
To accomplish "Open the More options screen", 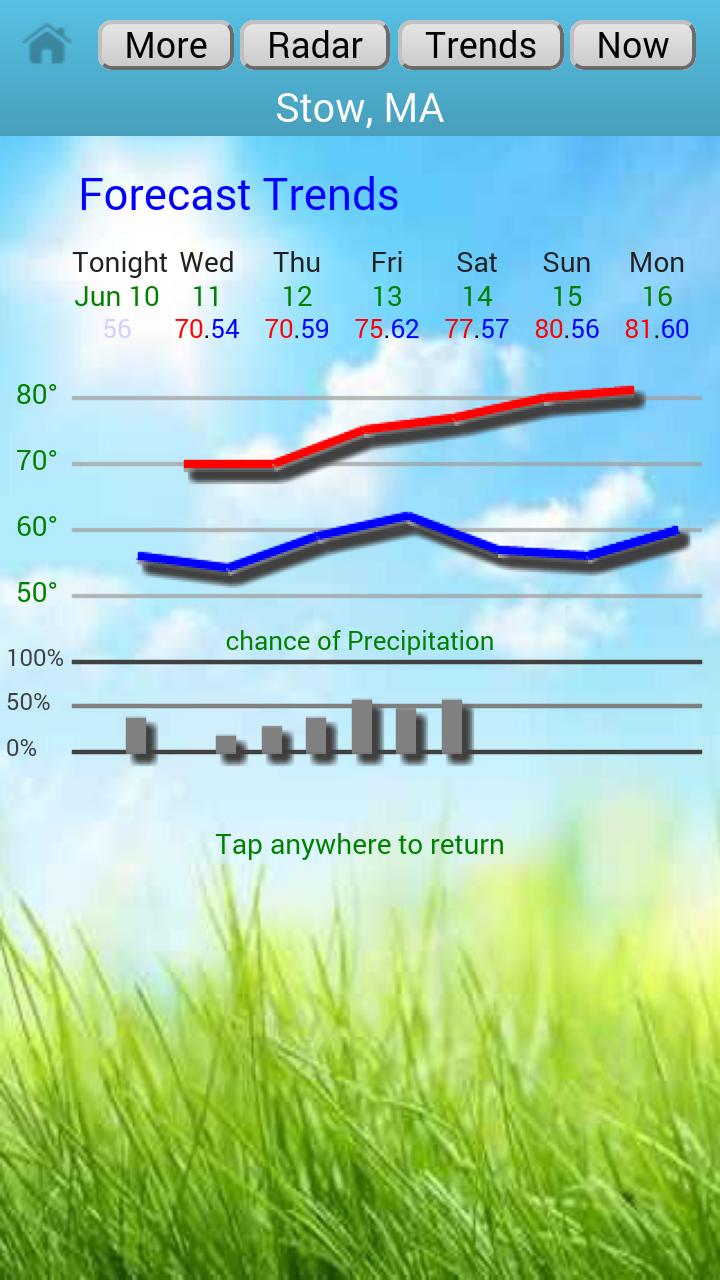I will pos(164,44).
